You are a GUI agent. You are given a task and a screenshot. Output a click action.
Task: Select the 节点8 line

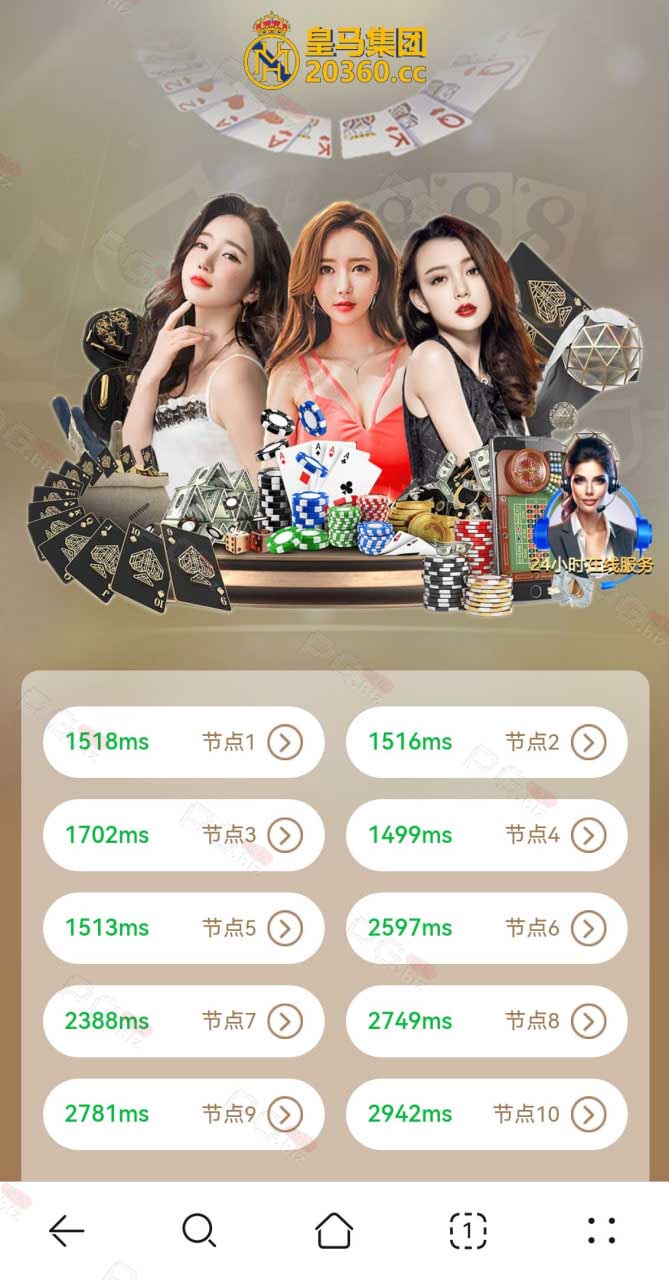(x=487, y=1021)
